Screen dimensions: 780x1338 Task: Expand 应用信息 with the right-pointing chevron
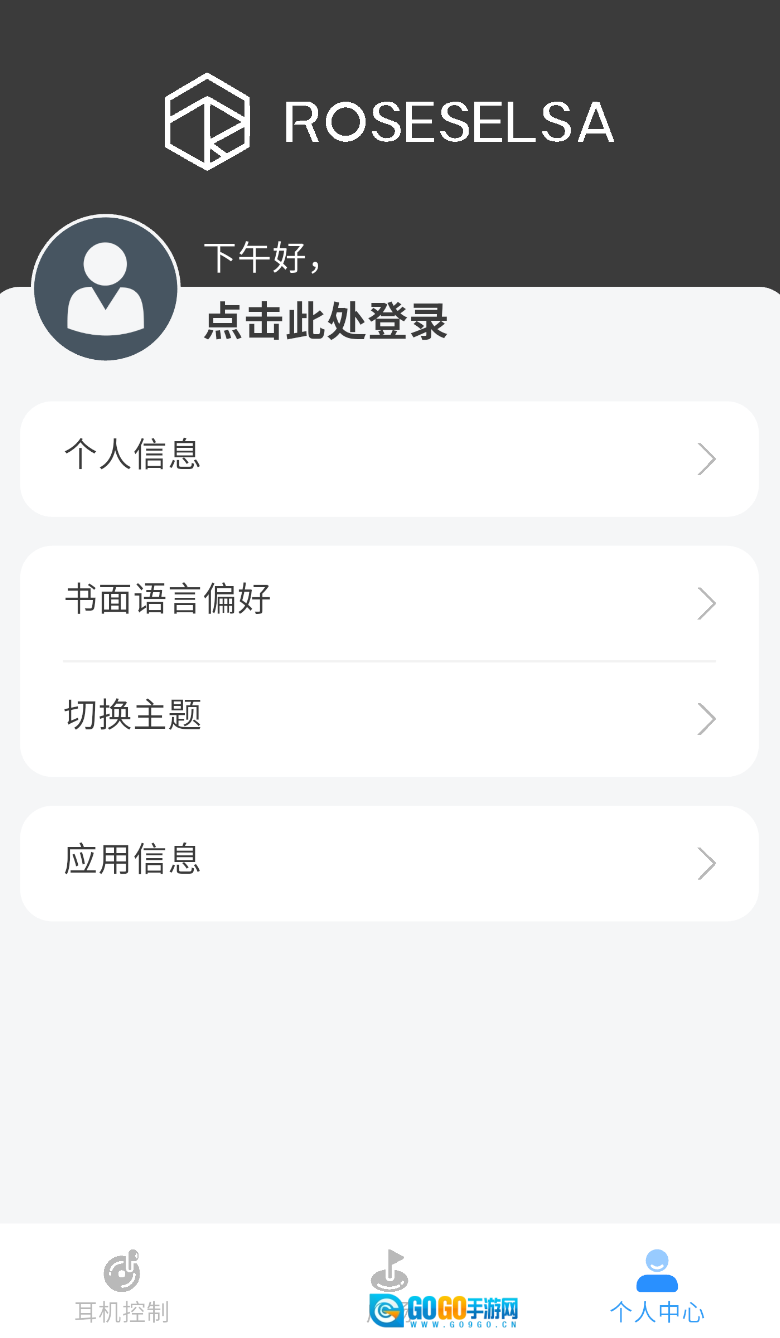pos(707,863)
